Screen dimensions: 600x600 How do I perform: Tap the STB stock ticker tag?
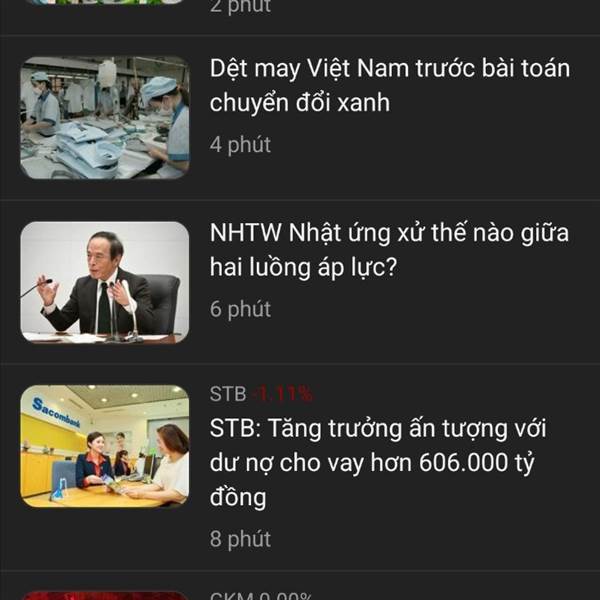[x=228, y=393]
